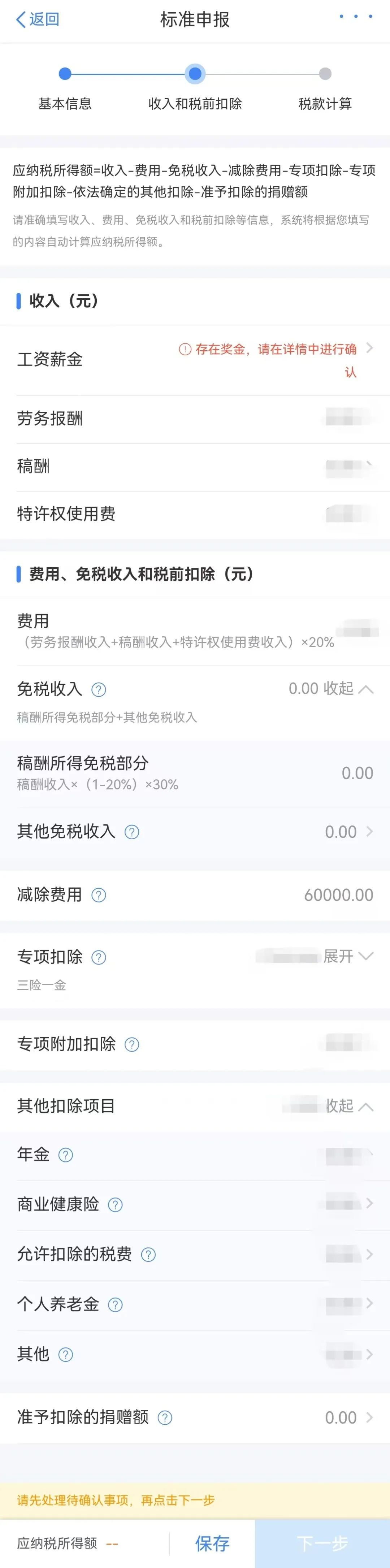Open the 稿酬 income row
Viewport: 390px width, 1568px height.
(195, 467)
